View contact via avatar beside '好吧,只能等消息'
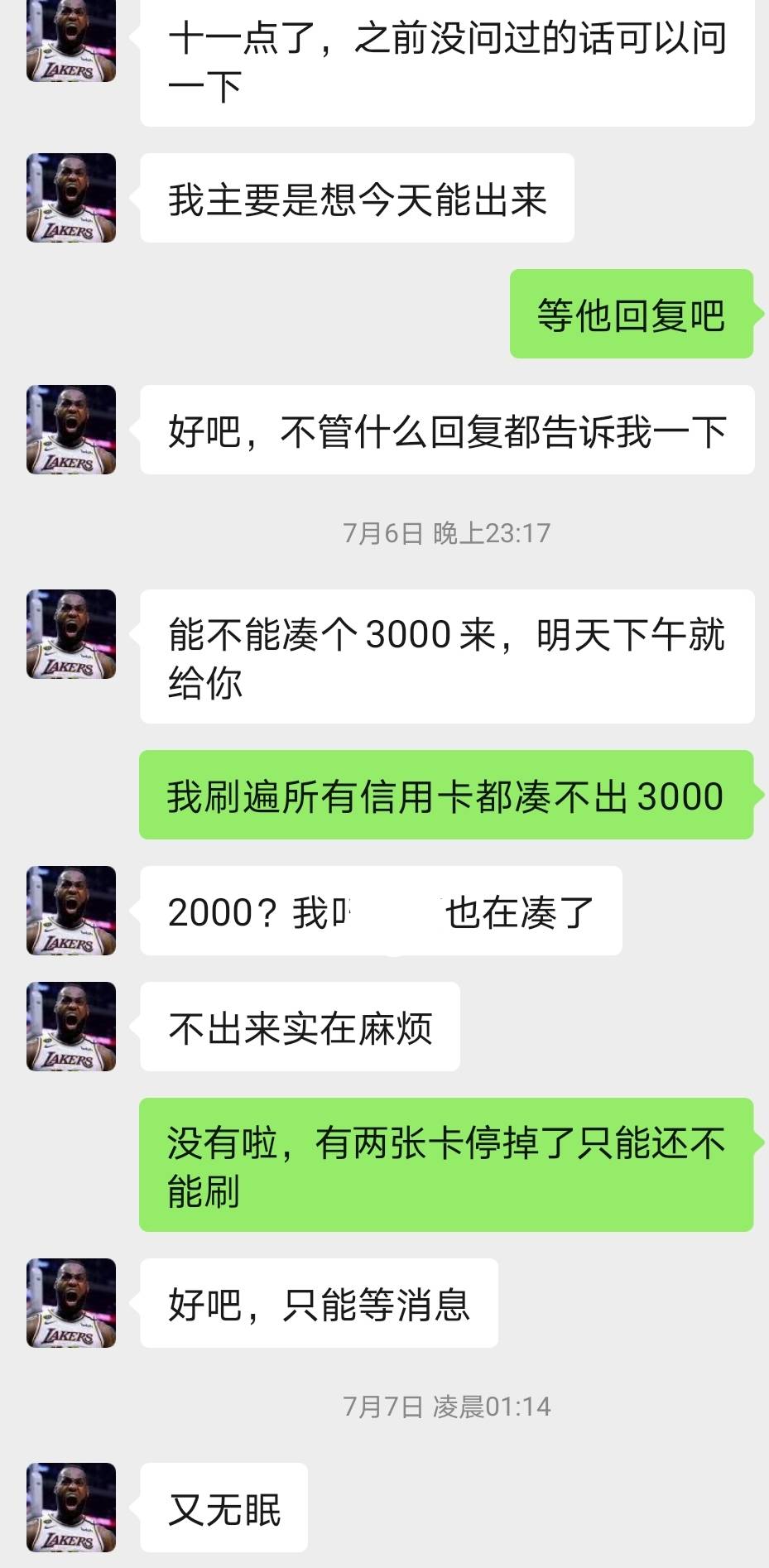 (71, 1303)
